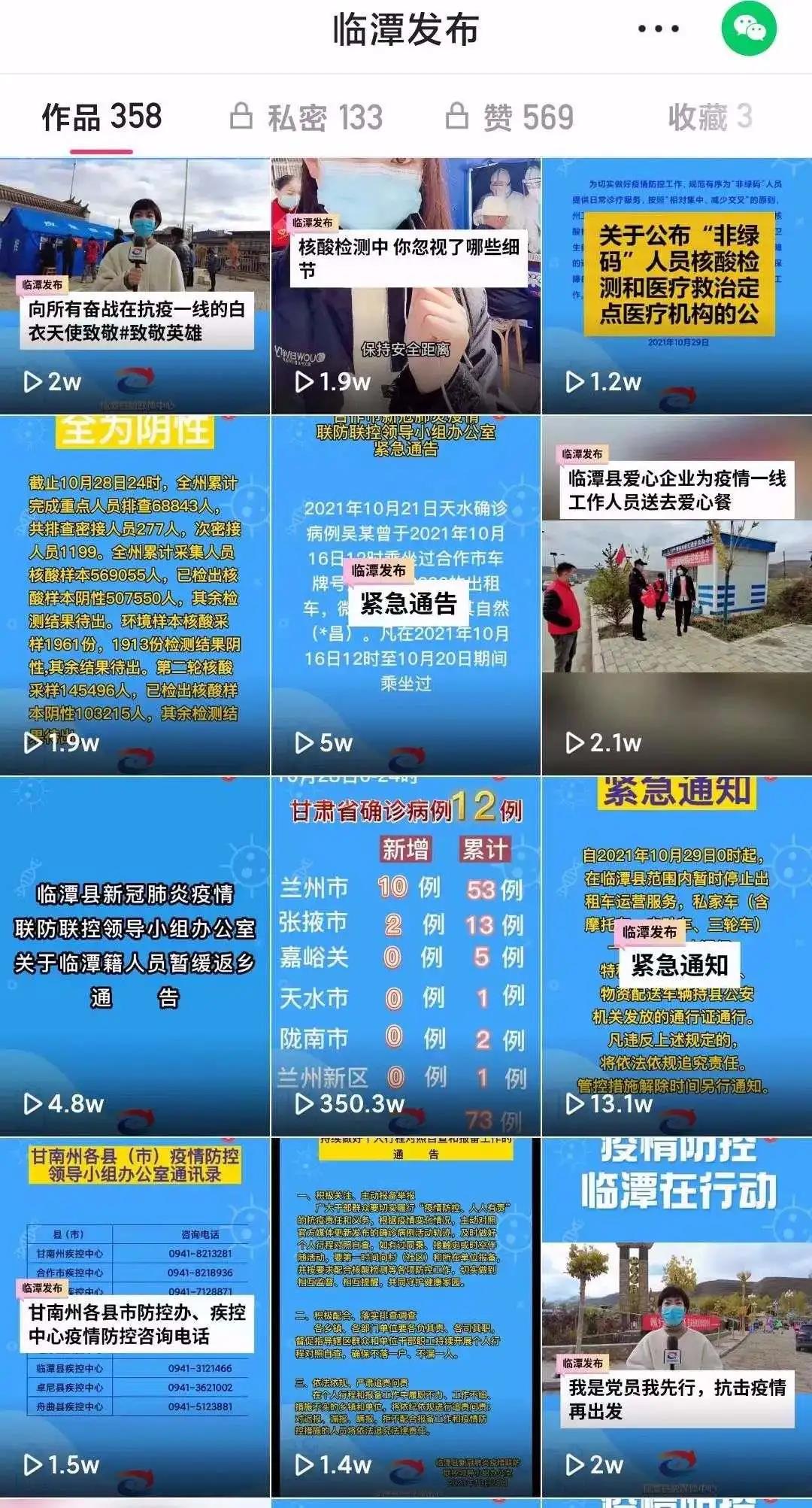This screenshot has height=1508, width=812.
Task: Watch the 临潭县爱心企业送去爱心餐 video
Action: click(x=677, y=594)
